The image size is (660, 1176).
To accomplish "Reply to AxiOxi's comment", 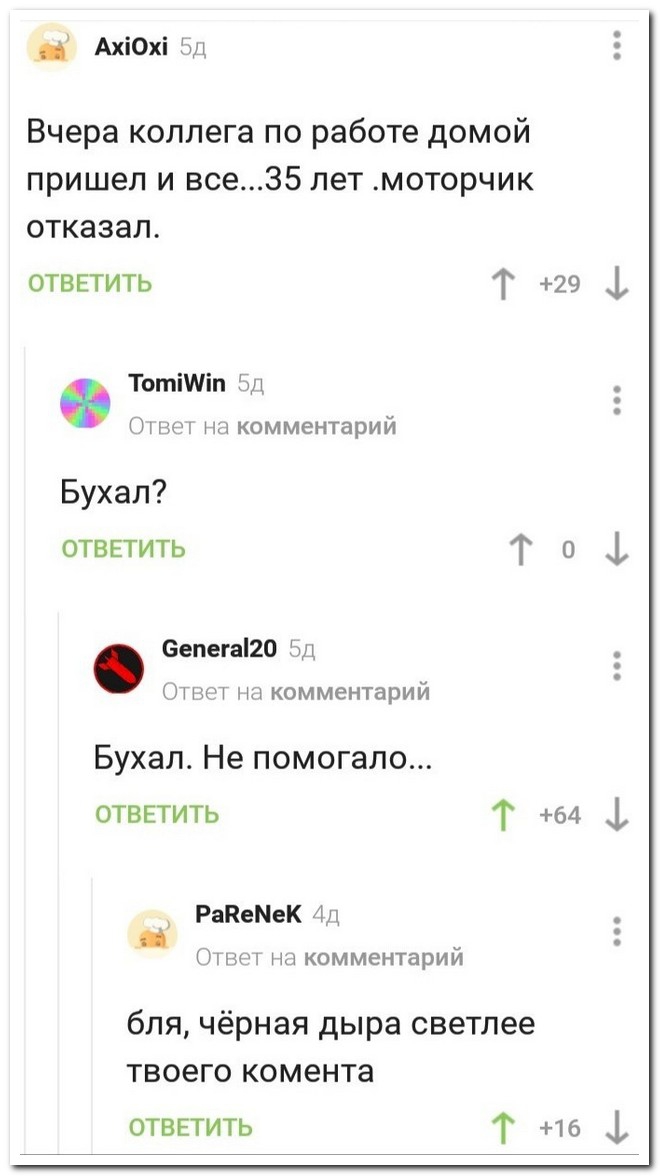I will tap(90, 284).
